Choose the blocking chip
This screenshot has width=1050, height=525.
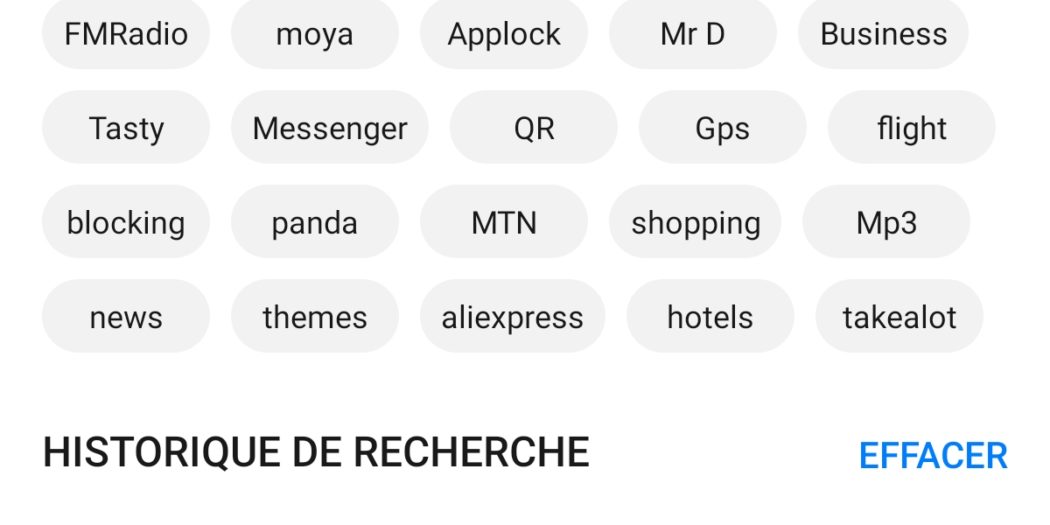[126, 222]
